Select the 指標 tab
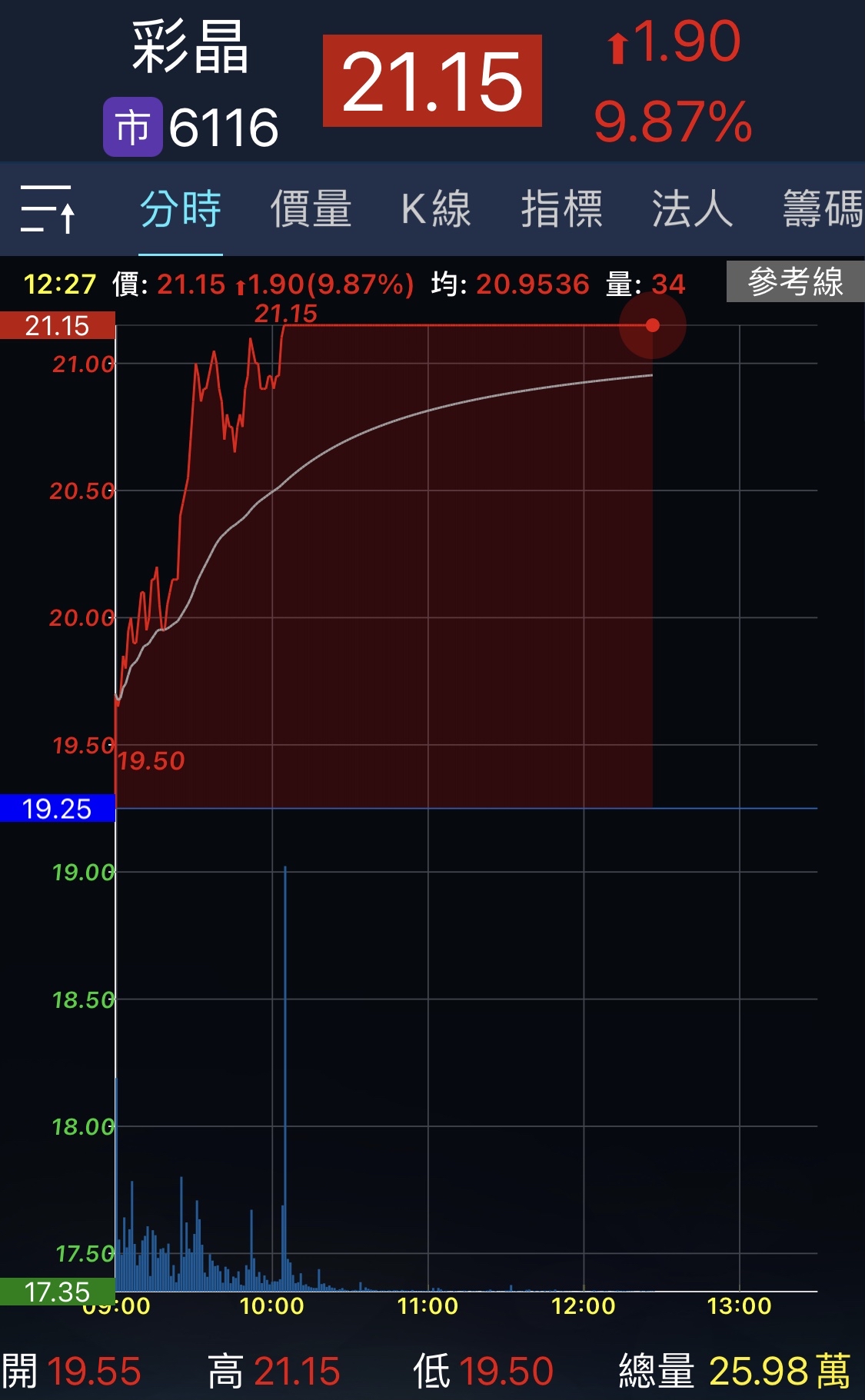The image size is (865, 1400). tap(562, 209)
